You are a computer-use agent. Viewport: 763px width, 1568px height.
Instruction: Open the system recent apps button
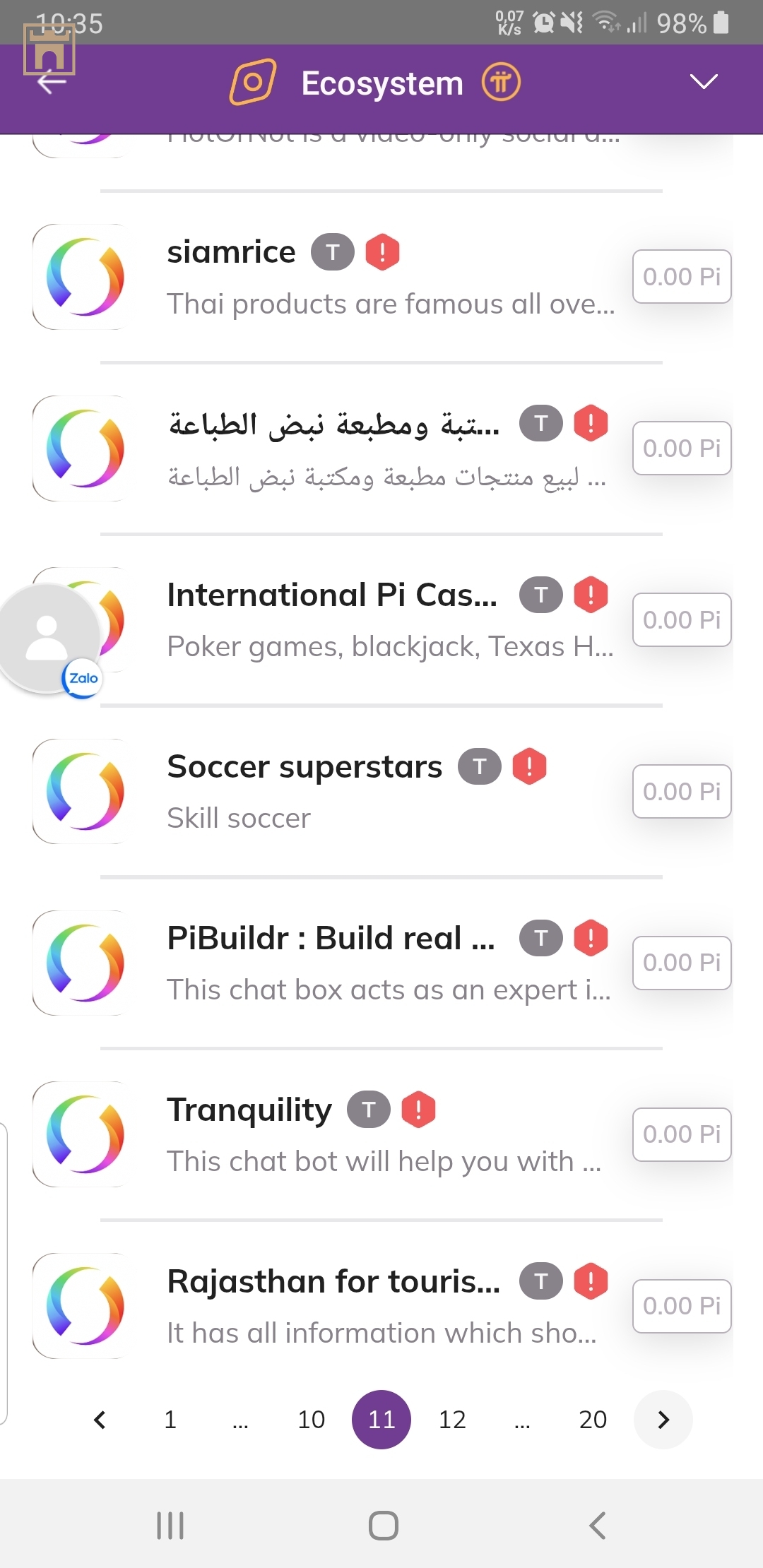[x=170, y=1526]
